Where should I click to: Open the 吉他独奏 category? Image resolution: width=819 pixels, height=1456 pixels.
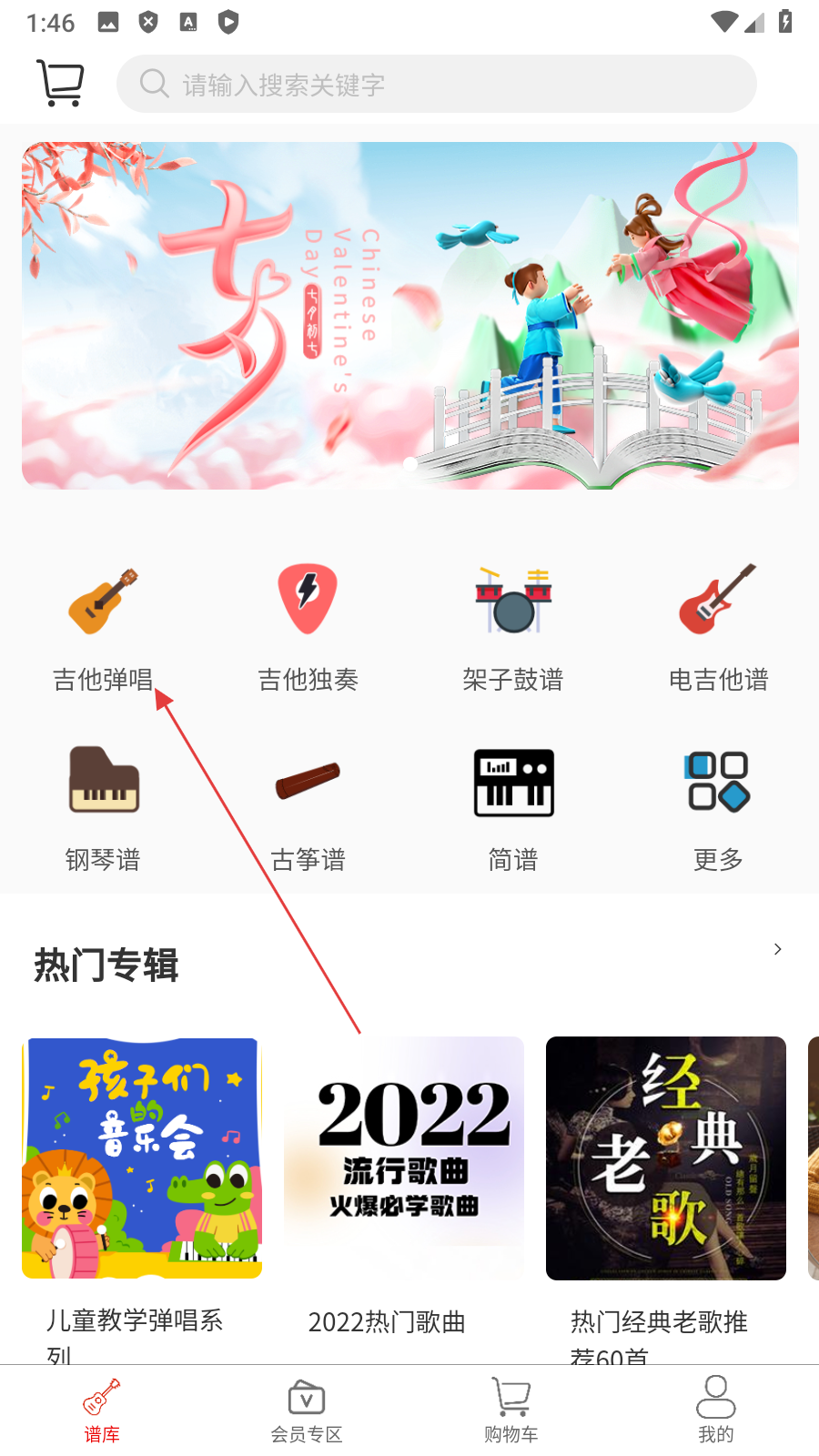[x=308, y=628]
